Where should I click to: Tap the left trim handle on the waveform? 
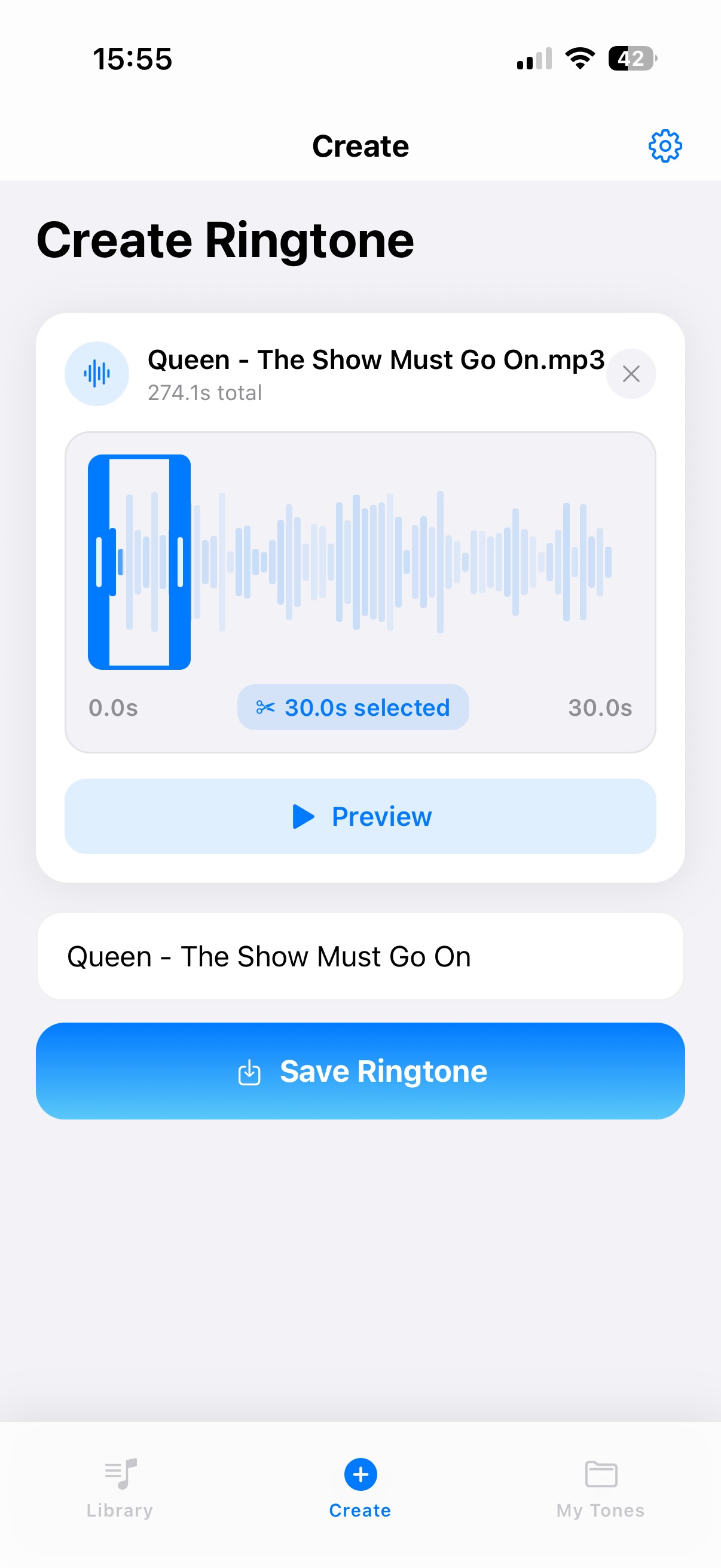click(x=99, y=562)
